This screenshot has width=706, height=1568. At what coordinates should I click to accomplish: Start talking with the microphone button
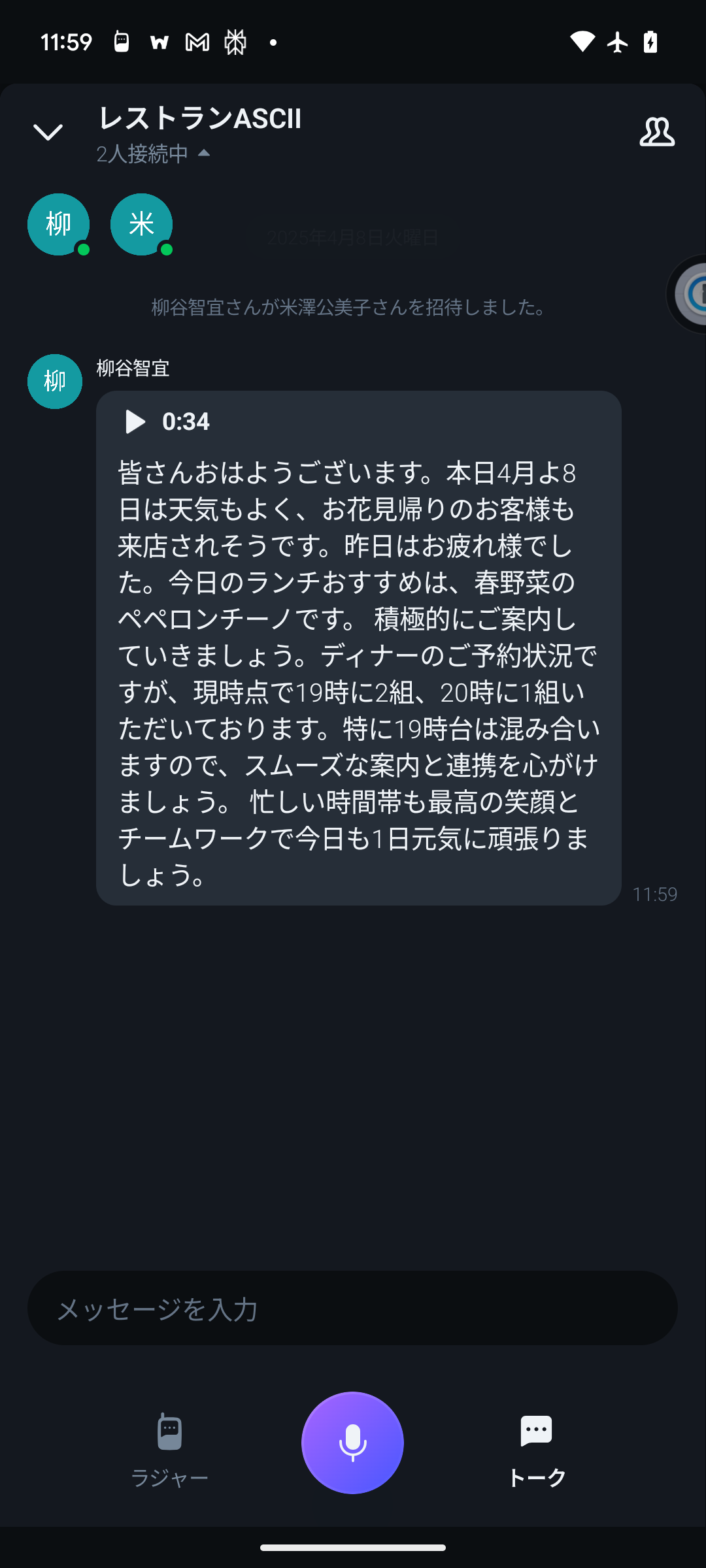[352, 1443]
